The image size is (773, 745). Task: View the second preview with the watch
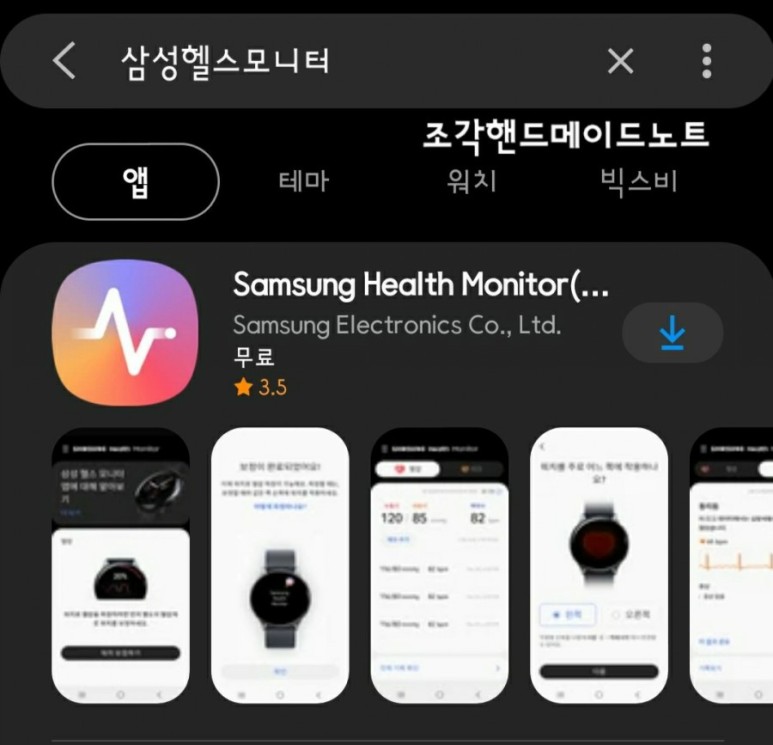(x=280, y=565)
